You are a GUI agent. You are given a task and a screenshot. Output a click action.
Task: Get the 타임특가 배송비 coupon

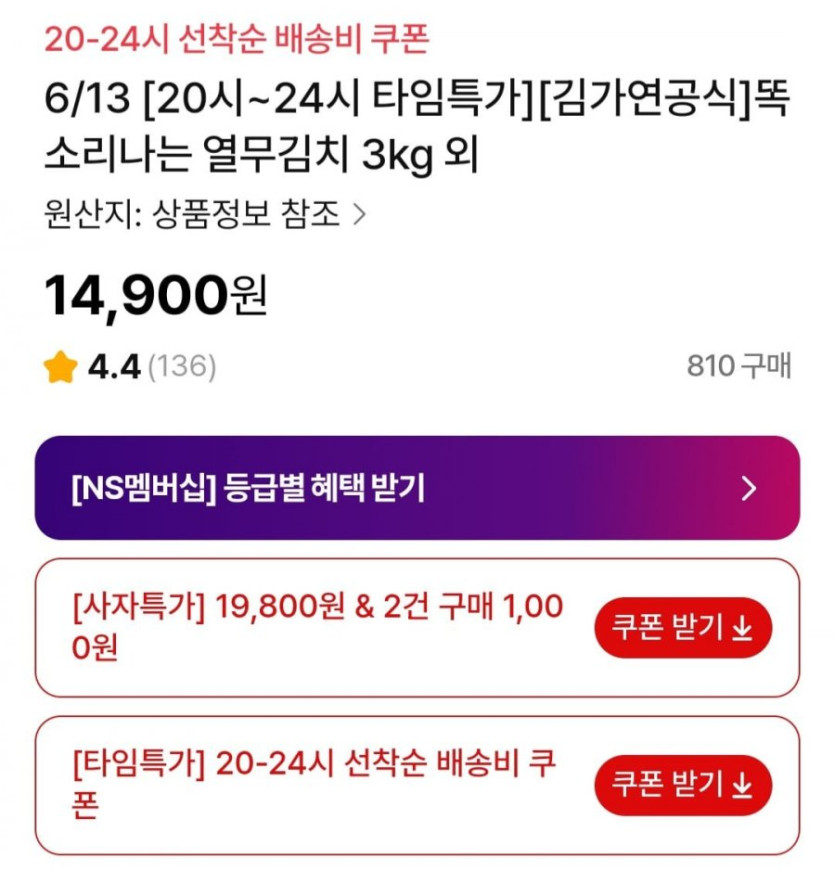[683, 785]
